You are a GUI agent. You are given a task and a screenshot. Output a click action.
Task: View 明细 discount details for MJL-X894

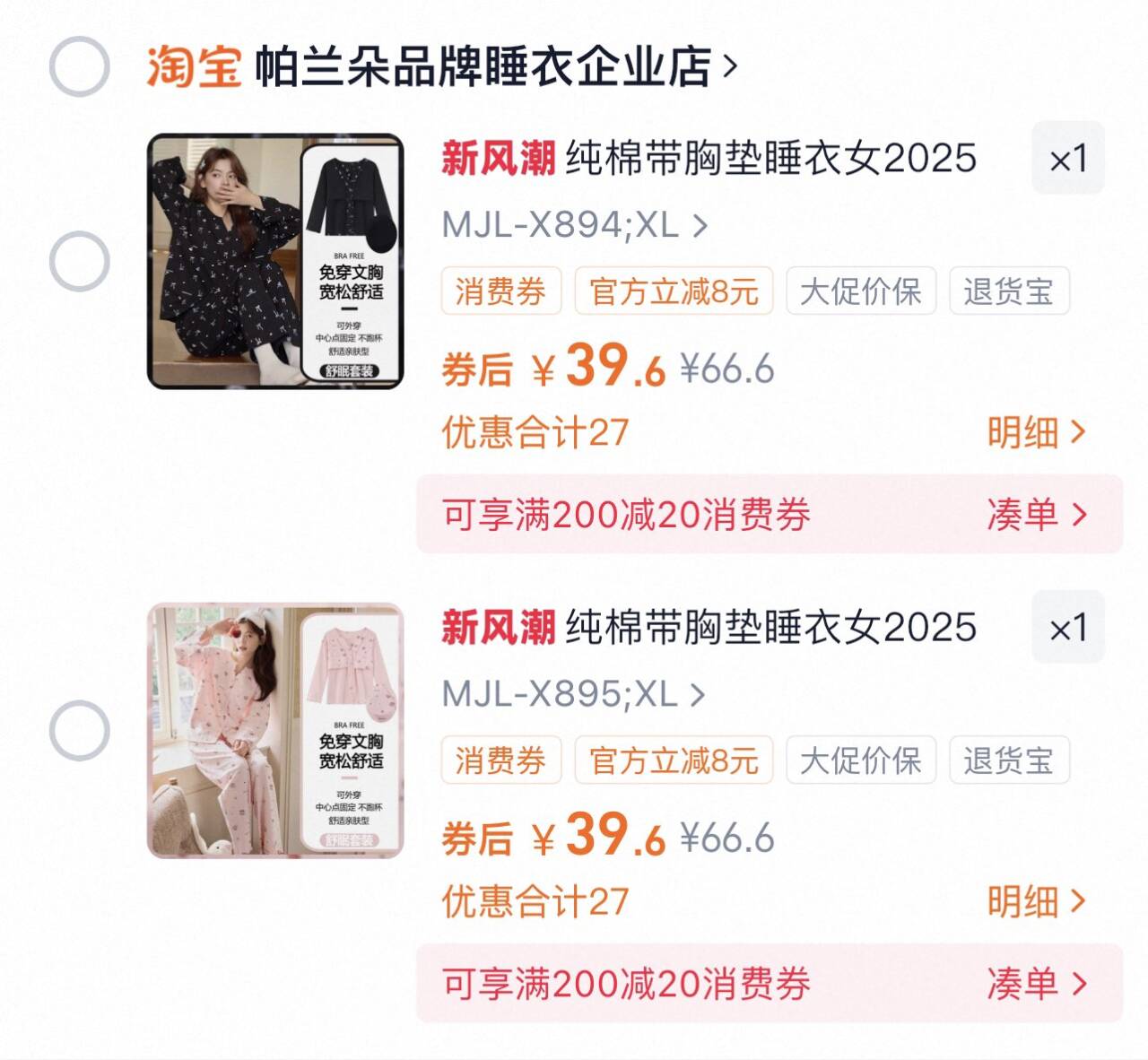[x=1036, y=433]
